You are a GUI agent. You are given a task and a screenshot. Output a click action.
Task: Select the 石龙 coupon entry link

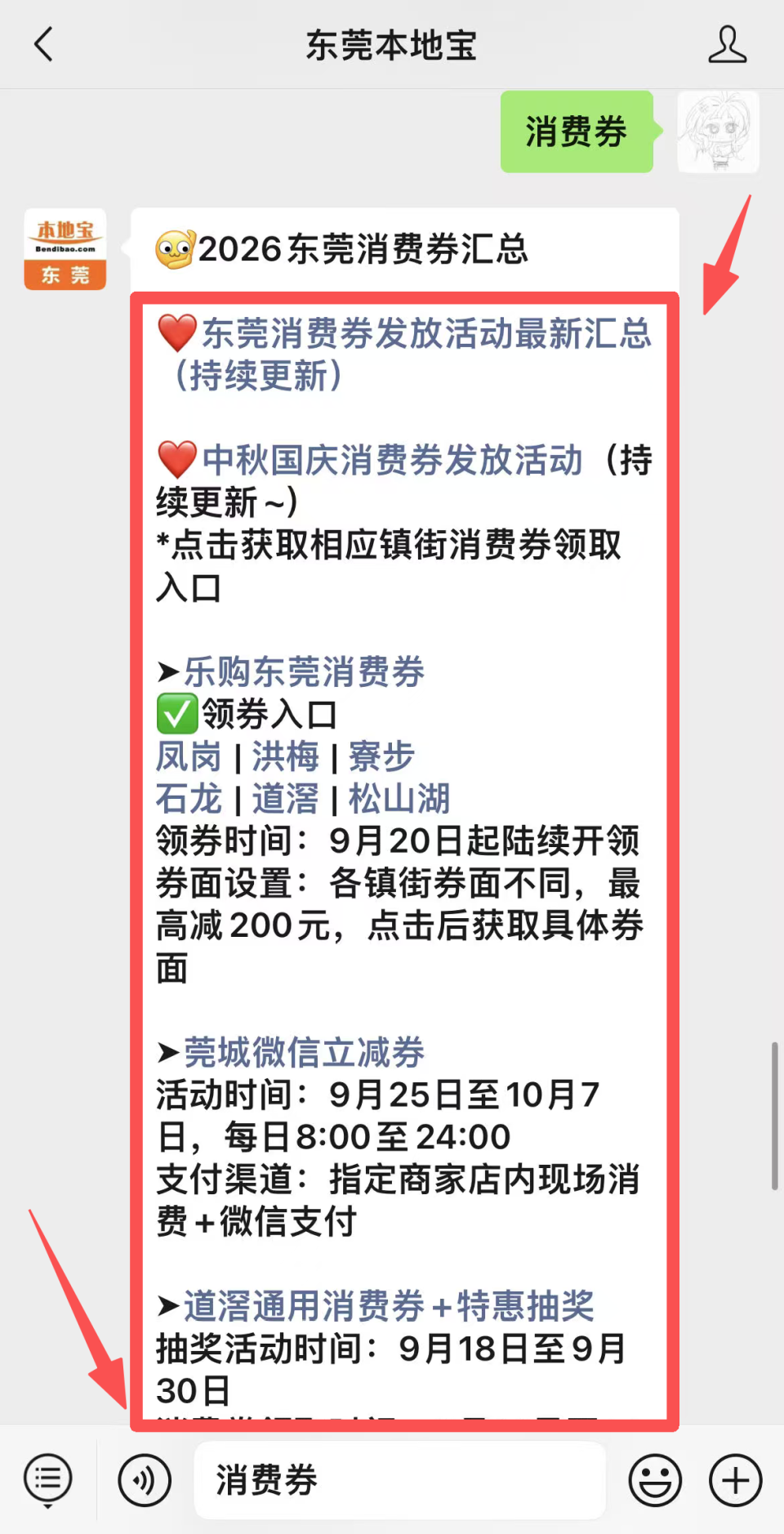189,799
